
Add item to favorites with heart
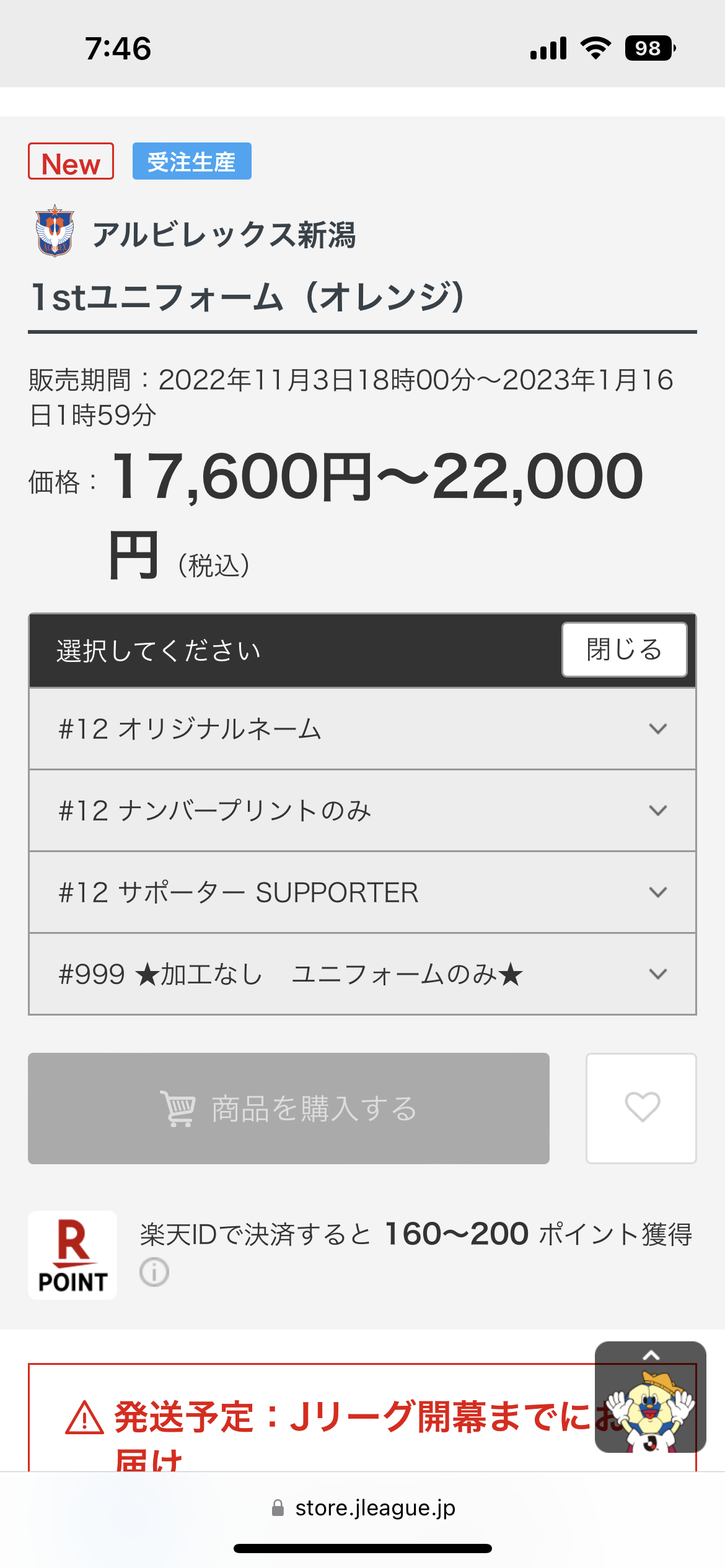641,1108
